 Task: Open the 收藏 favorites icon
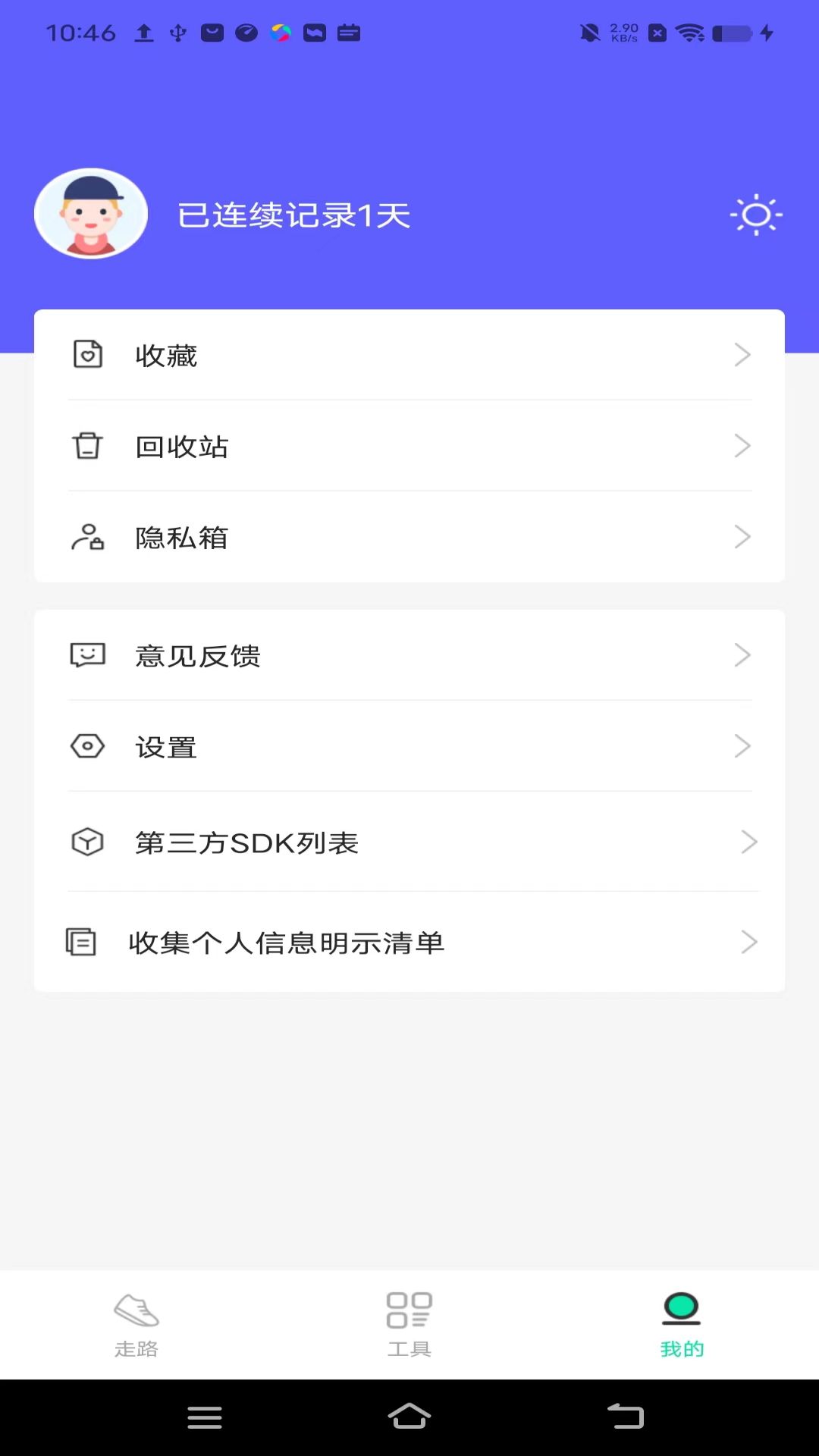[87, 354]
